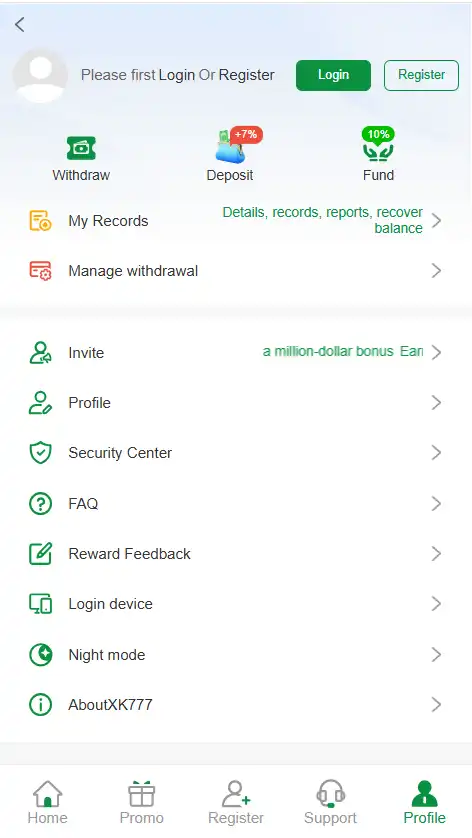Switch to the Promo tab
Viewport: 472px width, 838px height.
click(x=142, y=802)
